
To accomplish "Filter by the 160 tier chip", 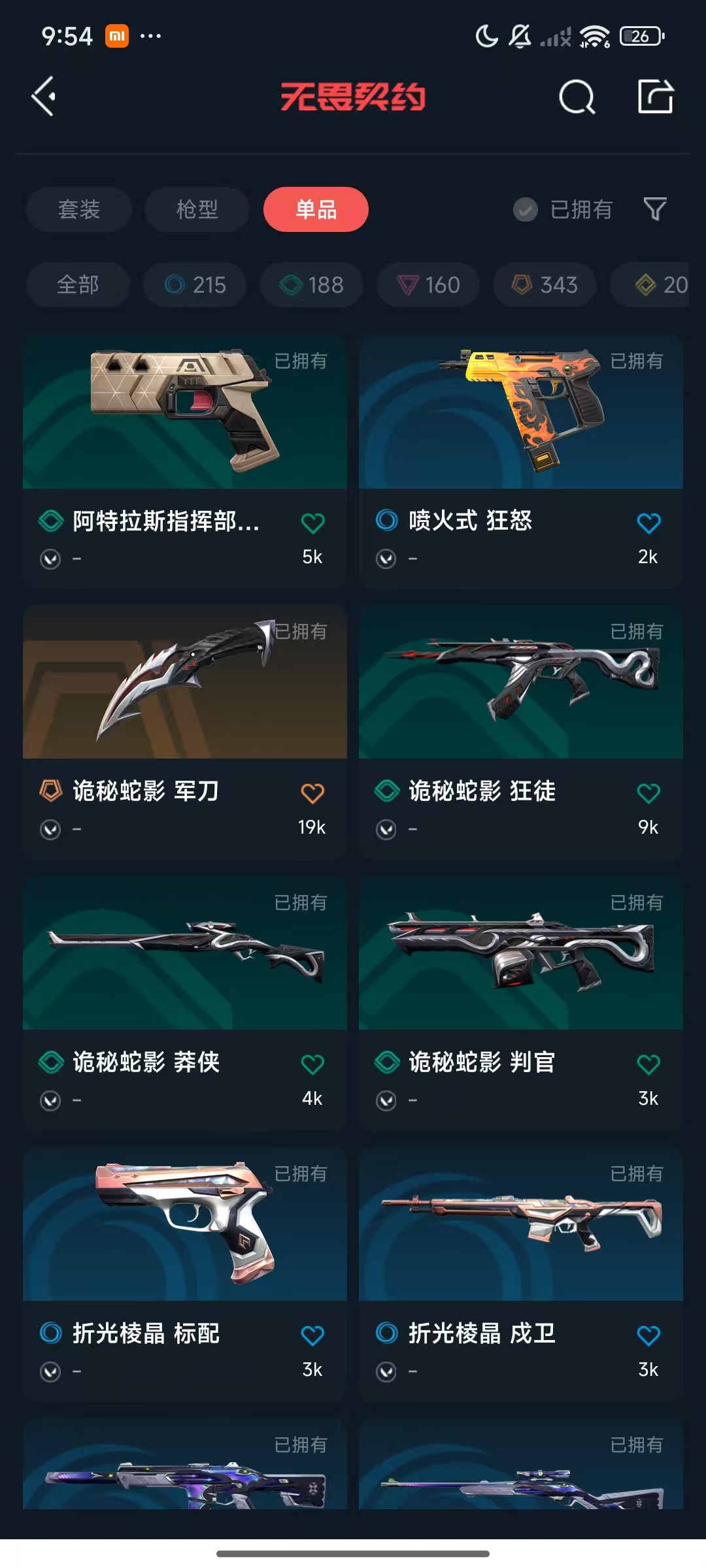I will pos(428,285).
